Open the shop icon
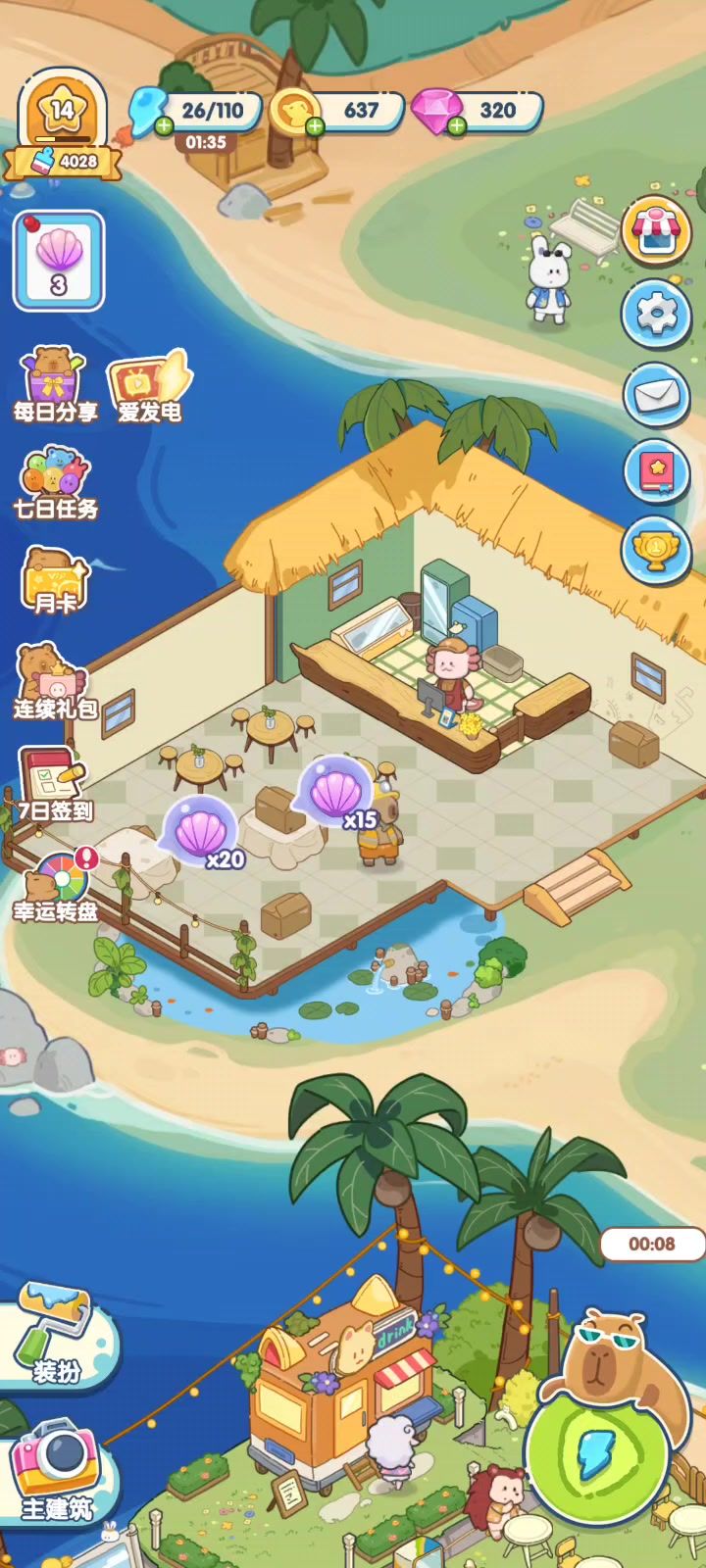Image resolution: width=706 pixels, height=1568 pixels. point(656,230)
